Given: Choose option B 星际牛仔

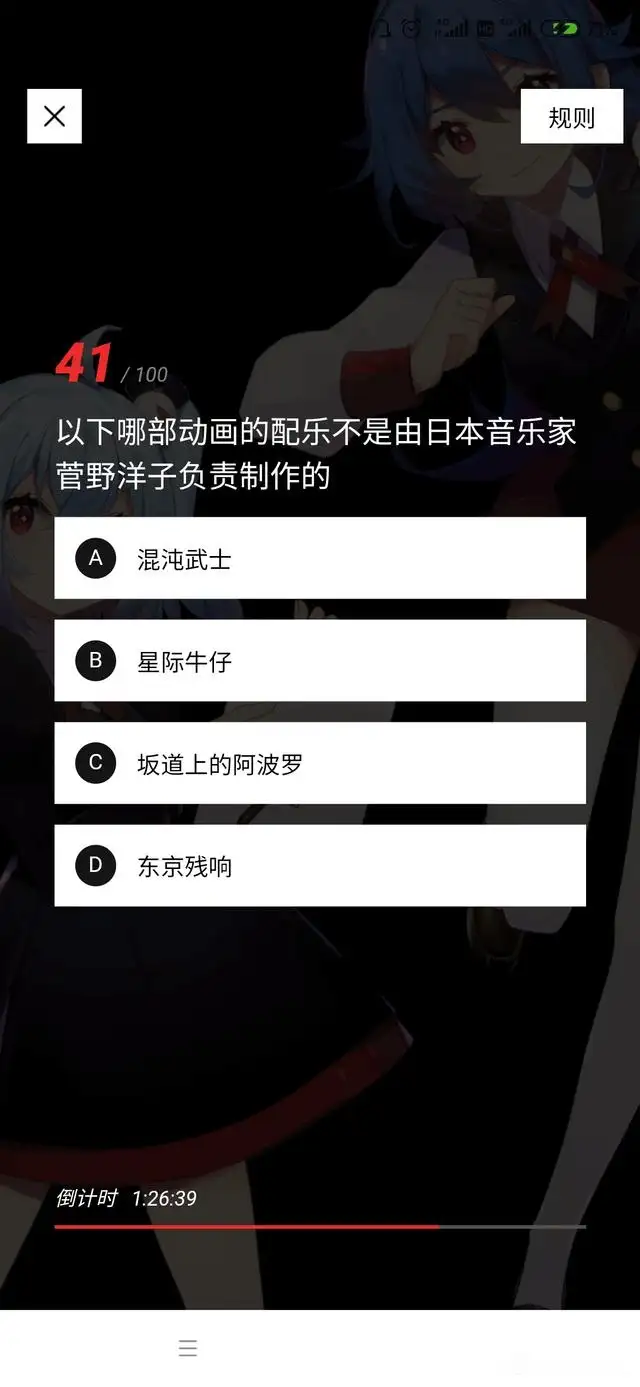Looking at the screenshot, I should [x=320, y=661].
